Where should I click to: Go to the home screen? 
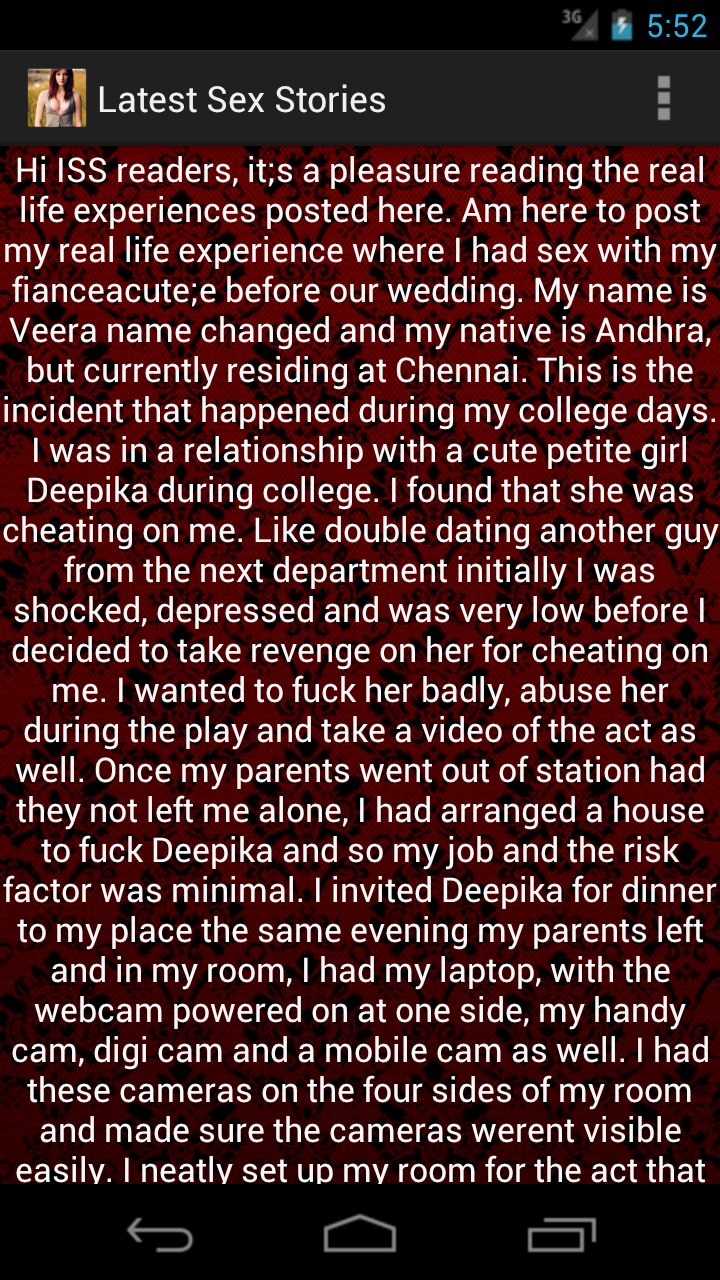tap(360, 1234)
